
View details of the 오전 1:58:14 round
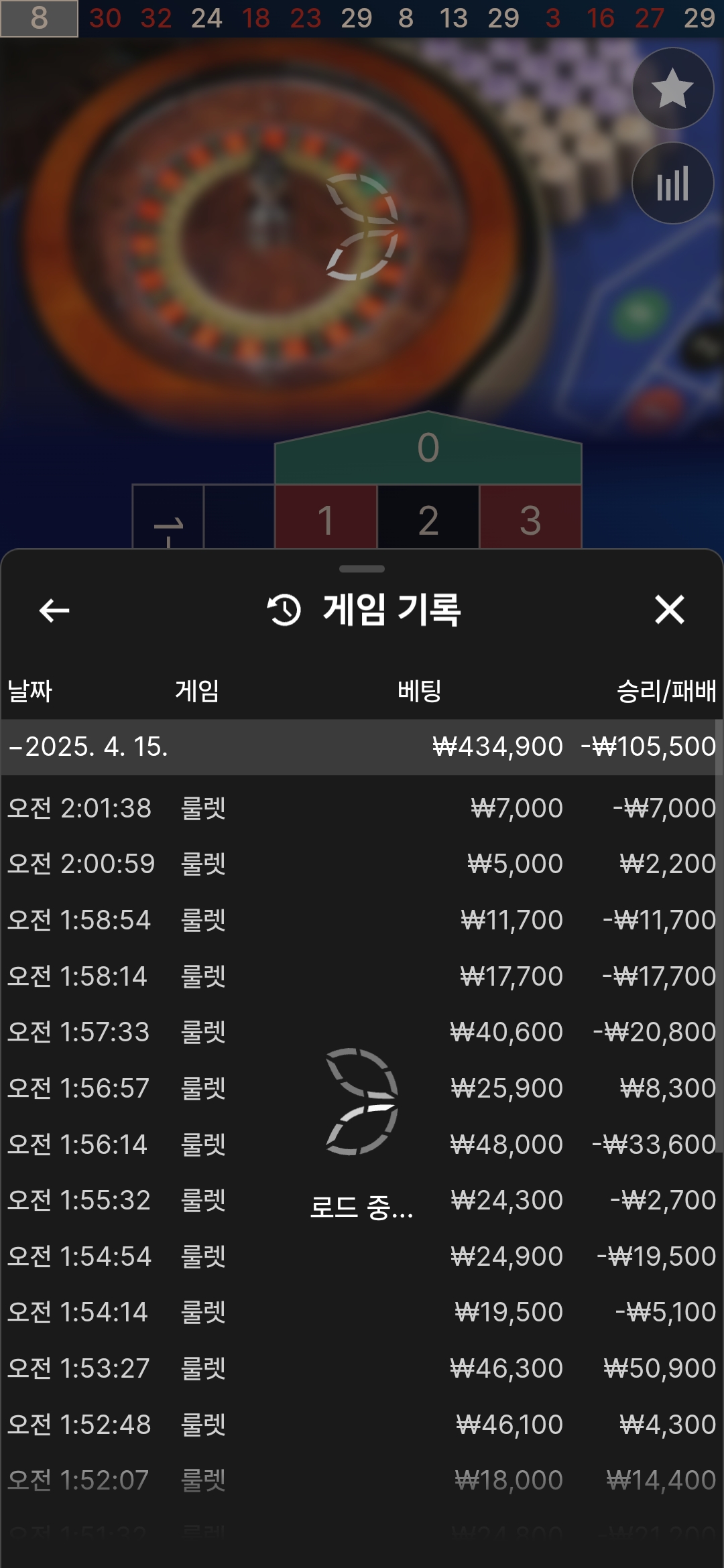(x=362, y=976)
